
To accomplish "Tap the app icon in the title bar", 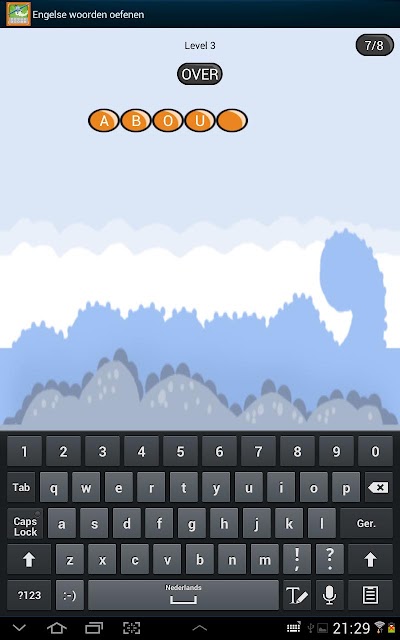I will (x=18, y=14).
